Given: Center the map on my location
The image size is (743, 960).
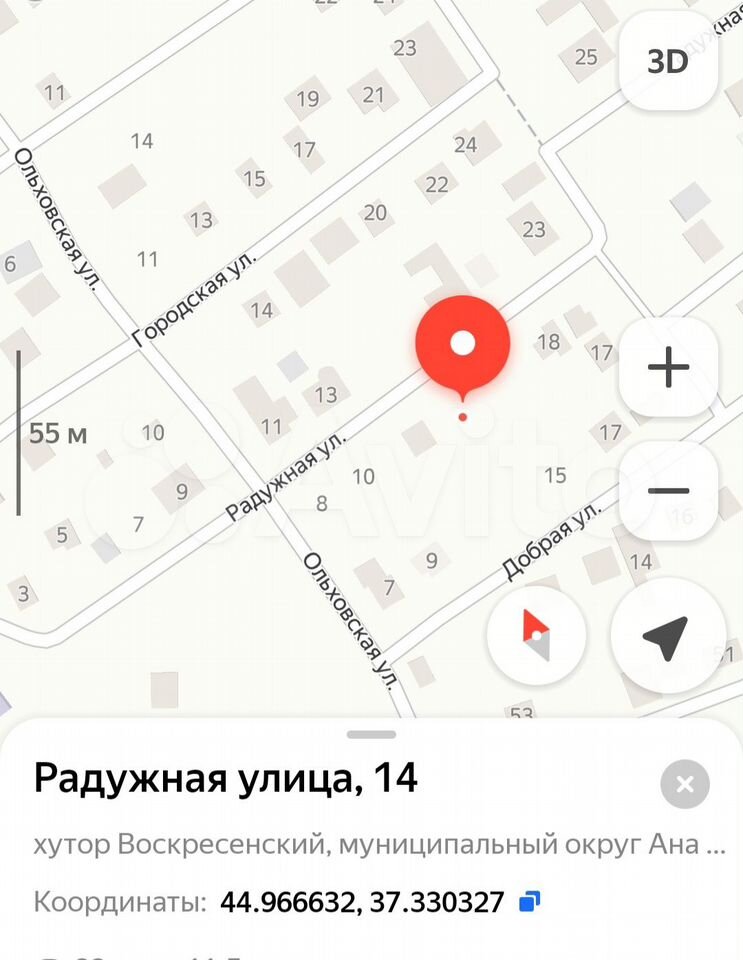Looking at the screenshot, I should coord(665,636).
